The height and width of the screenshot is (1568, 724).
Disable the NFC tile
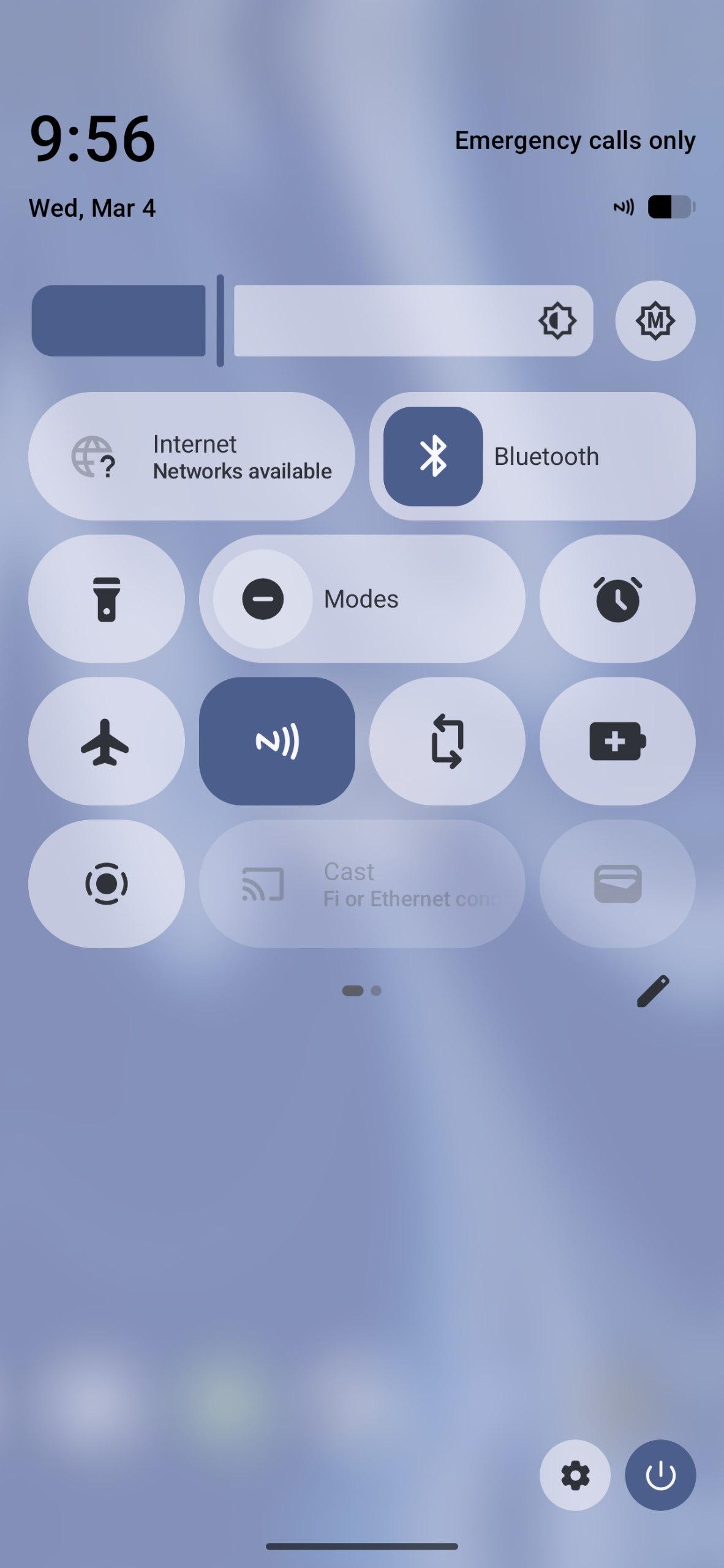277,741
